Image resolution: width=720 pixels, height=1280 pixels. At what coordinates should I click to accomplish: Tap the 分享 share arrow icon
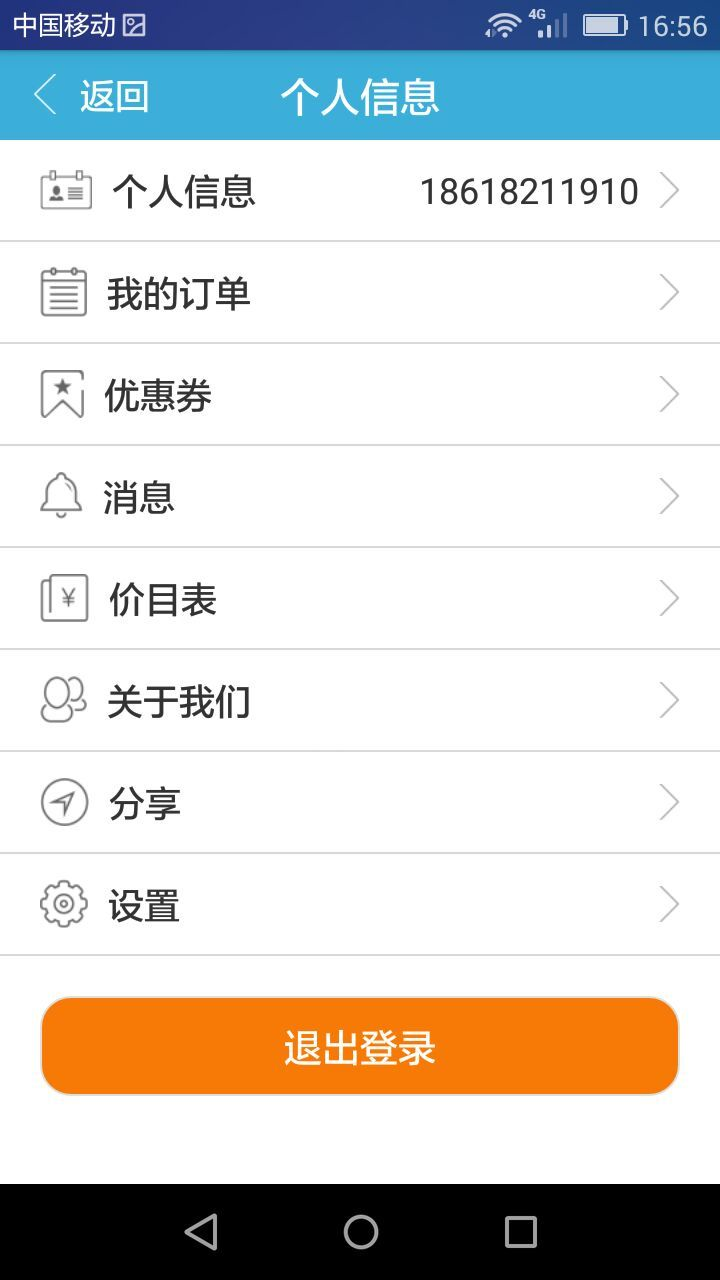[x=64, y=802]
